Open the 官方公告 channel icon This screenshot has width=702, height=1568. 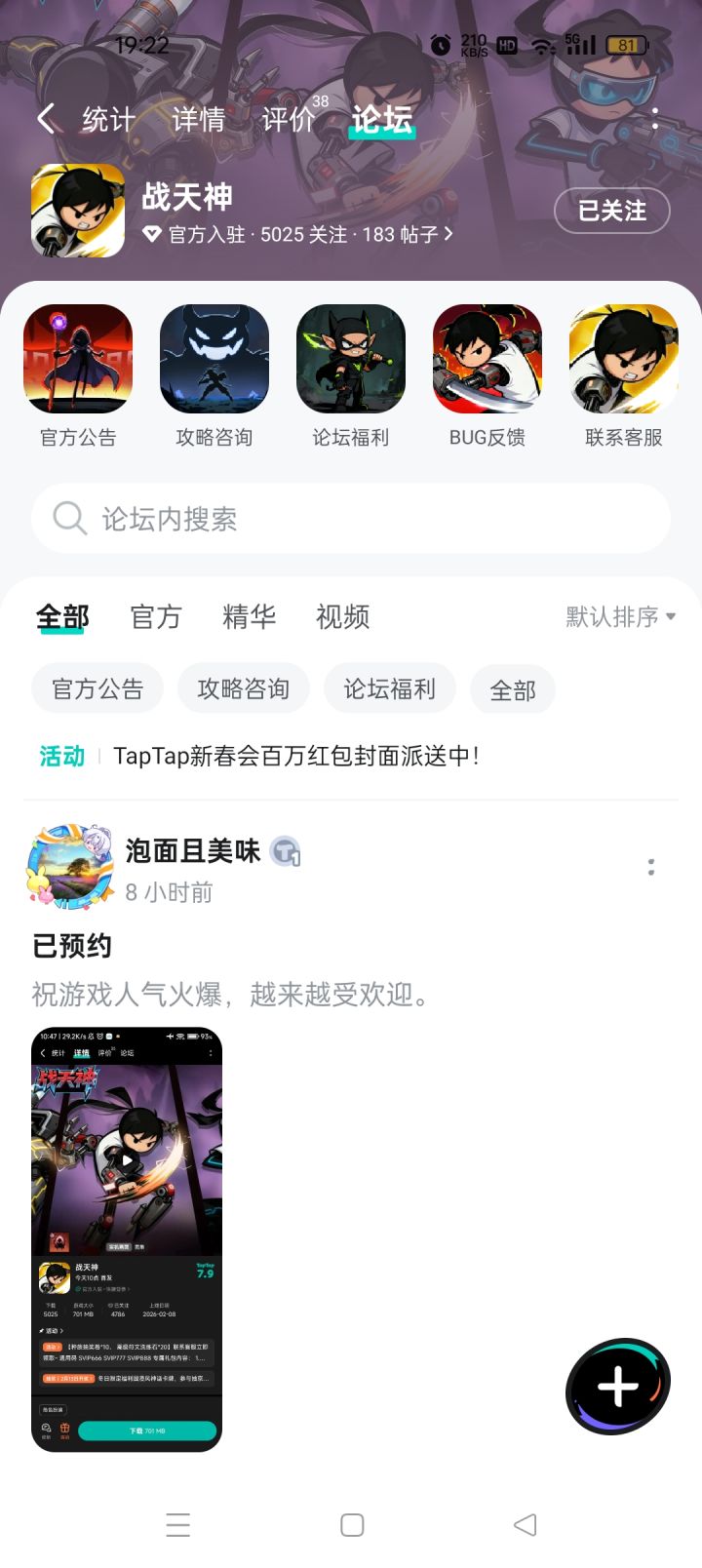(78, 358)
